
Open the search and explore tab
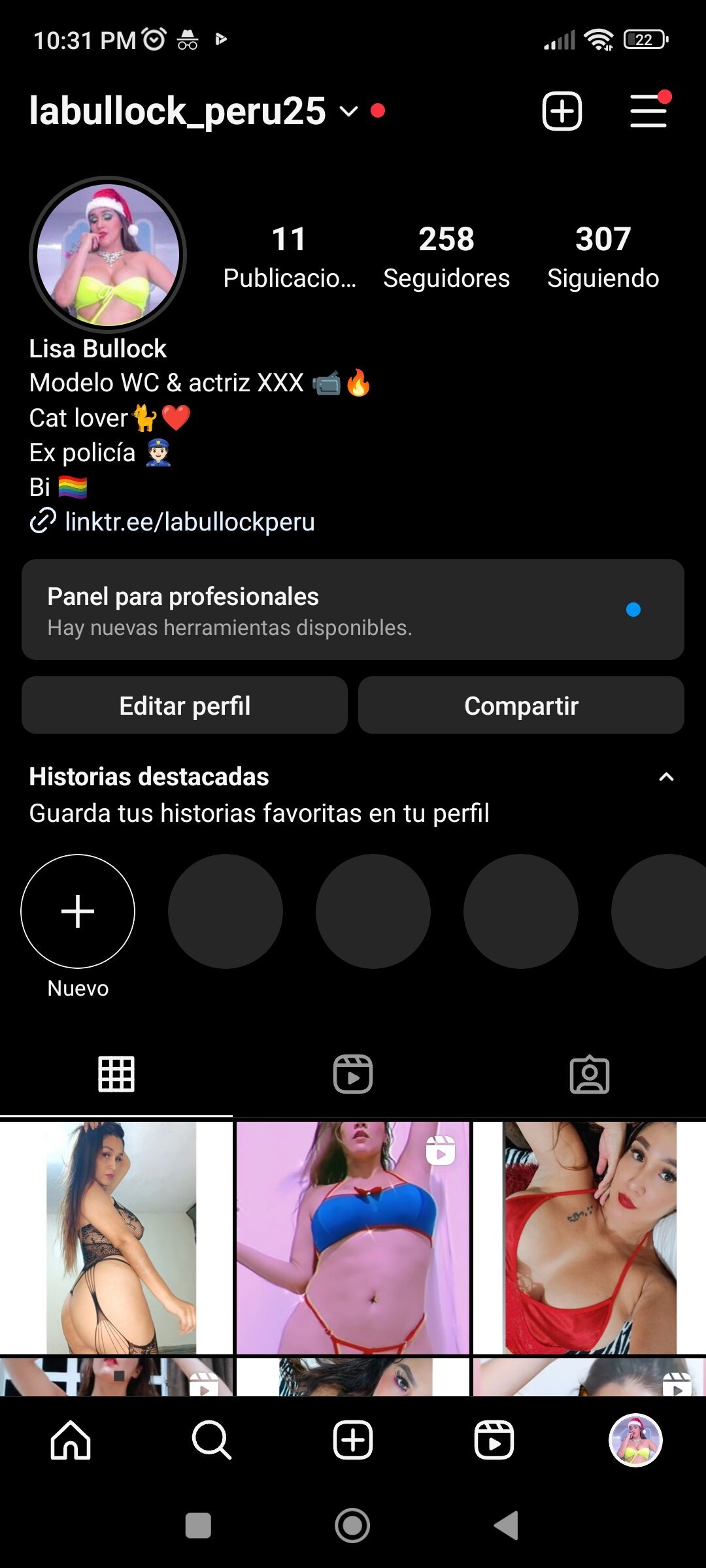click(x=212, y=1440)
